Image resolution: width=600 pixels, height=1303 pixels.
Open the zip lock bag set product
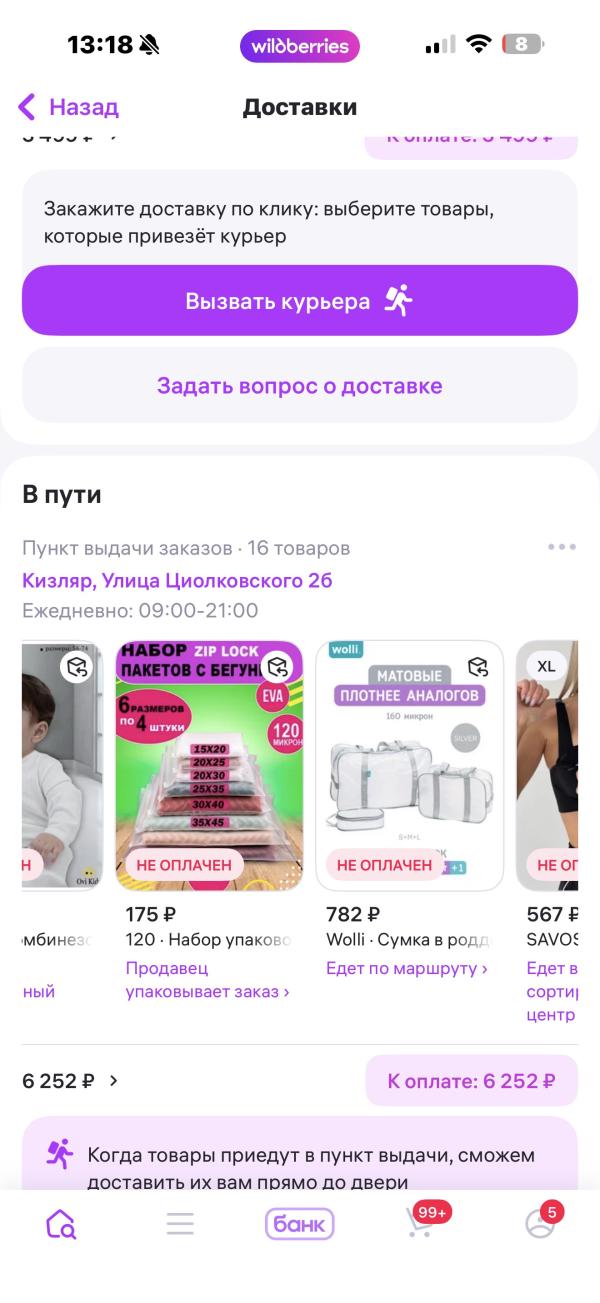pos(210,765)
